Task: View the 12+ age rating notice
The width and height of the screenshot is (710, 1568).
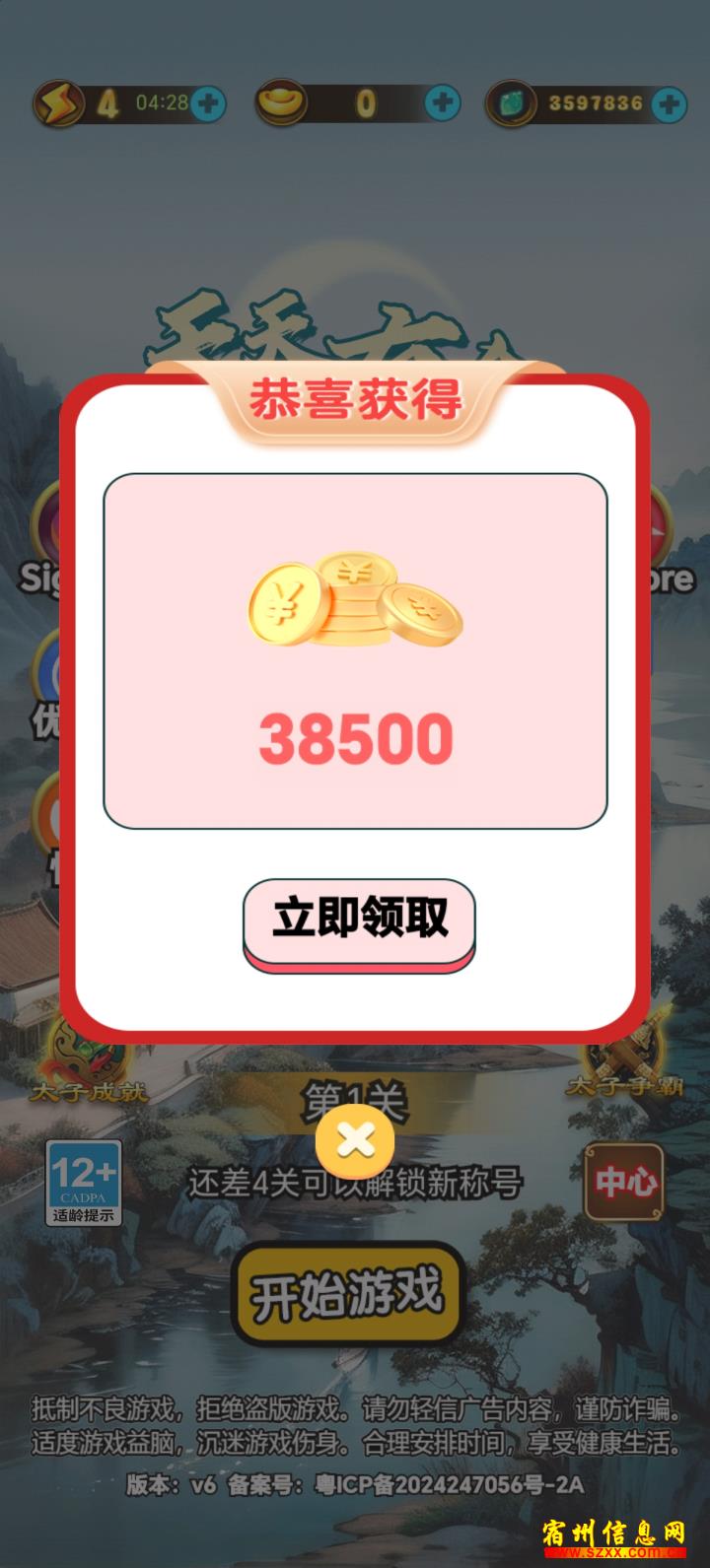Action: click(x=84, y=1183)
